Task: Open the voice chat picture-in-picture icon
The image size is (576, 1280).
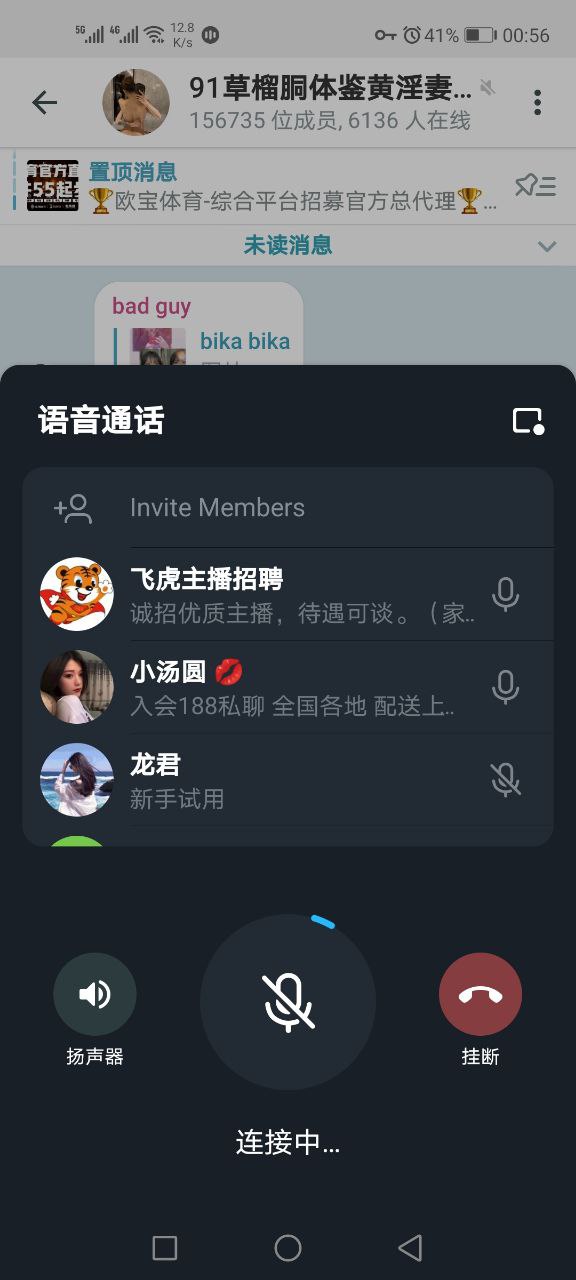Action: [528, 421]
